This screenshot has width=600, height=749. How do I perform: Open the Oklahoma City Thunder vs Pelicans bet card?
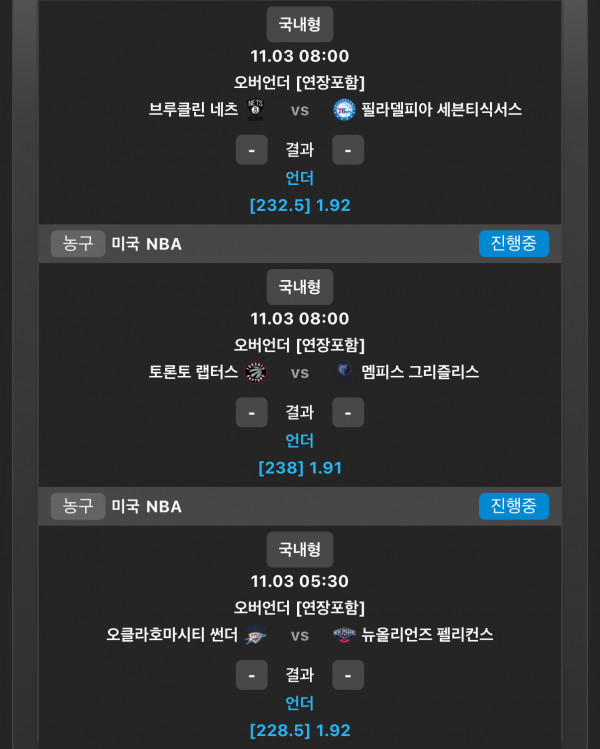[x=299, y=635]
